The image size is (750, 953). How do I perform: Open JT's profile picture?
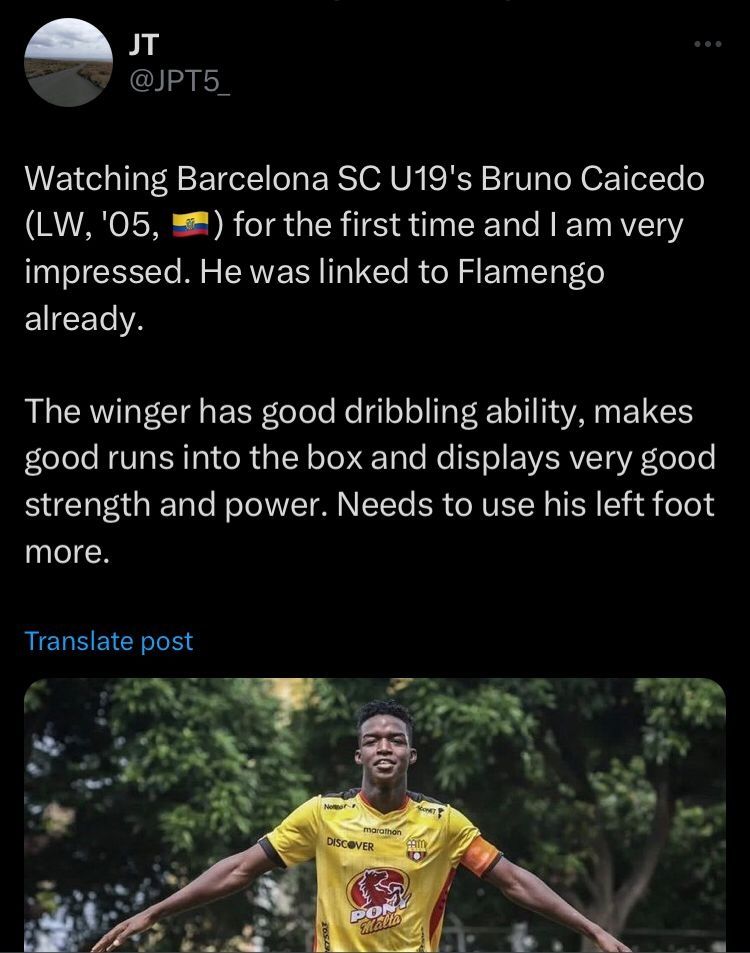67,62
